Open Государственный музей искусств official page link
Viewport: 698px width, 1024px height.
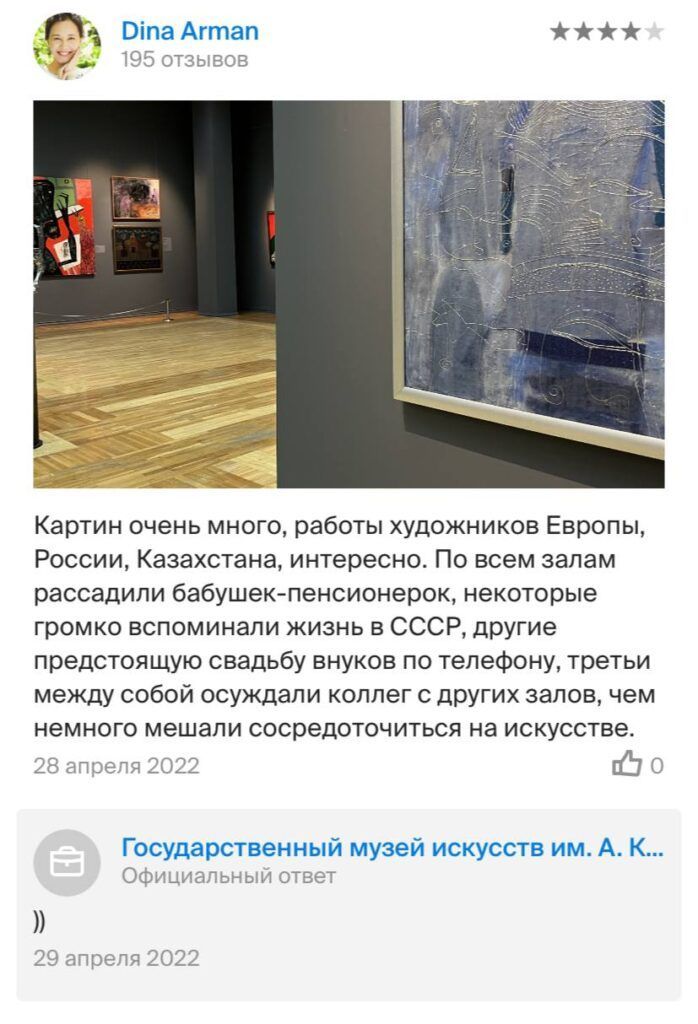click(391, 848)
